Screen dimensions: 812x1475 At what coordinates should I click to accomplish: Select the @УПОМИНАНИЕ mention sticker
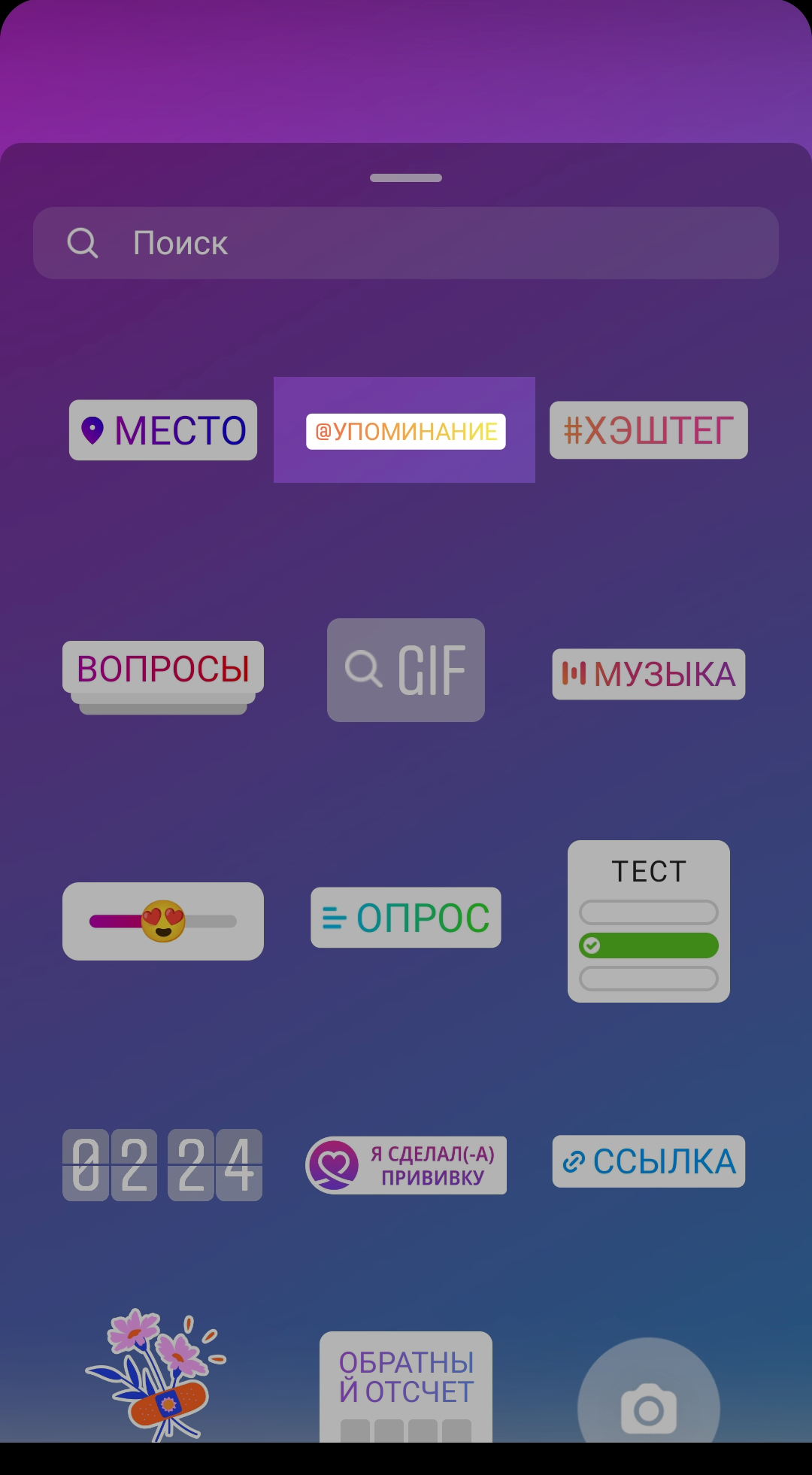click(405, 431)
